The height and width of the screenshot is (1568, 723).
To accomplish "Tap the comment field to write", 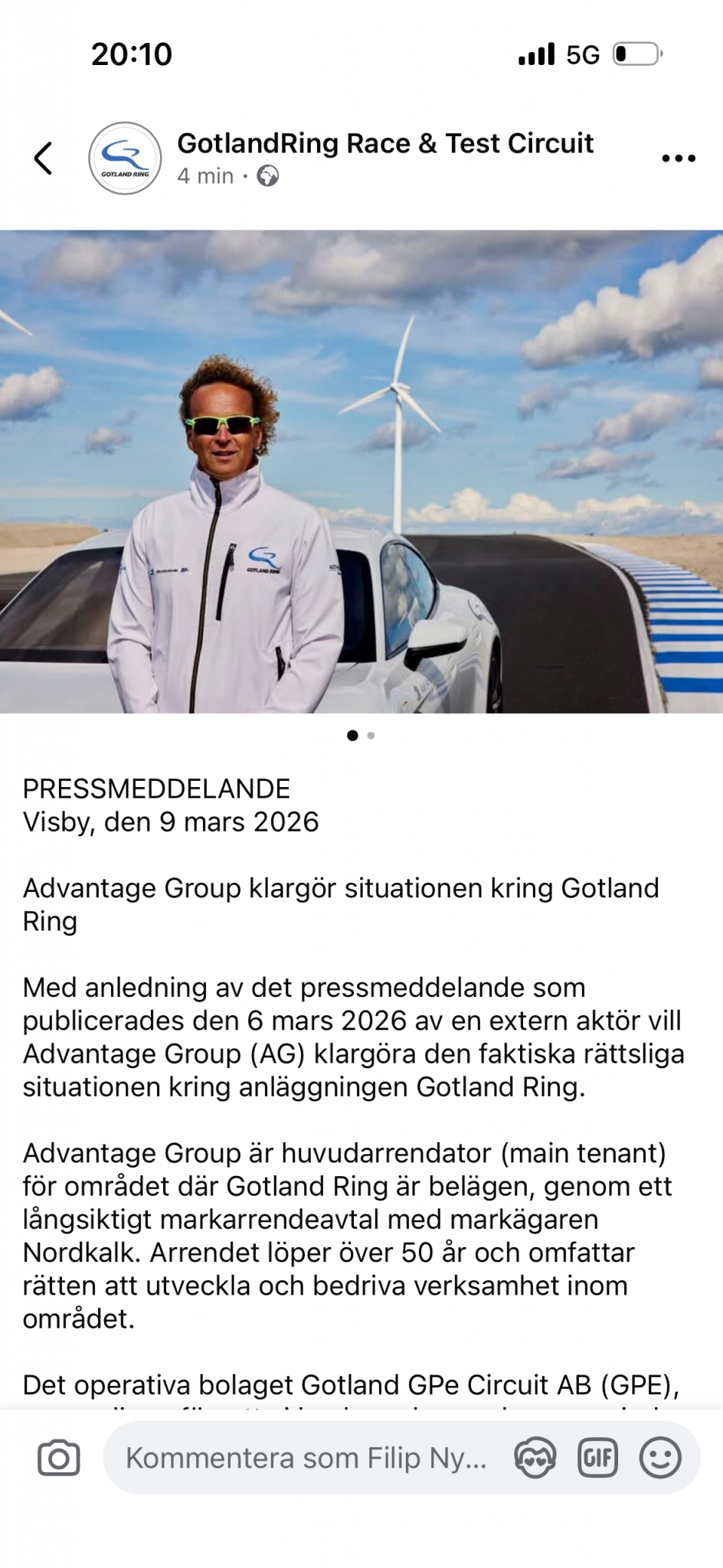I will coord(306,1458).
